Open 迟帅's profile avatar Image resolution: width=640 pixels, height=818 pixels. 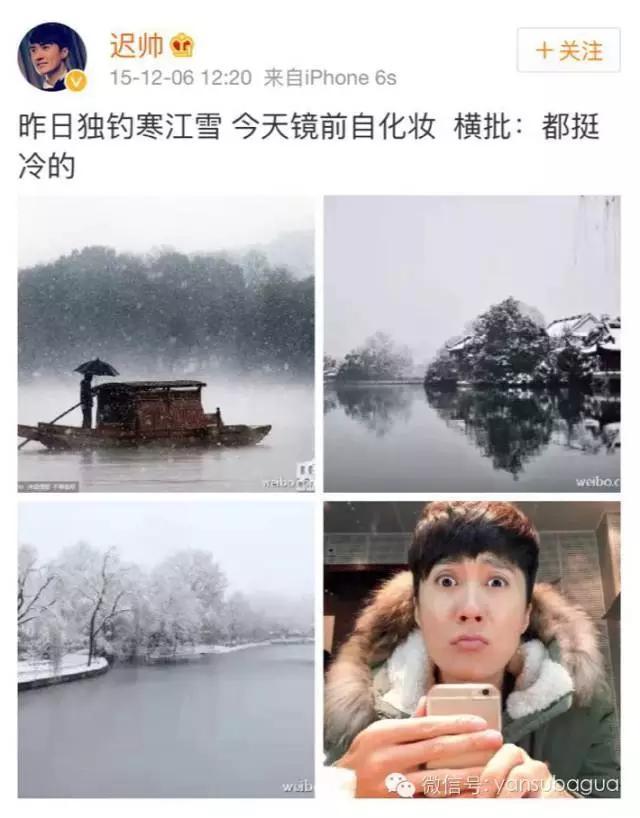[50, 56]
